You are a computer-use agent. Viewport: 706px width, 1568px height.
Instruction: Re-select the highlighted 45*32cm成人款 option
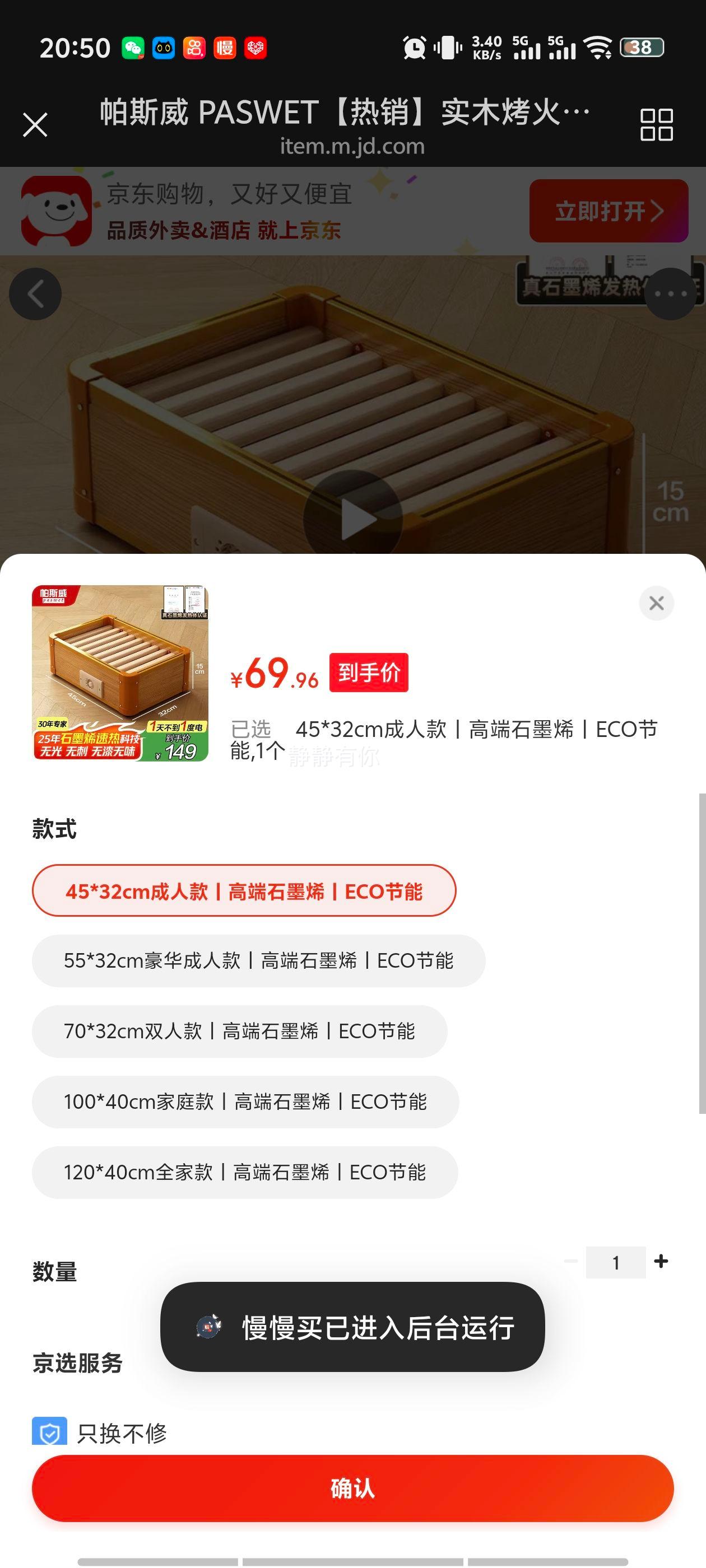point(244,890)
